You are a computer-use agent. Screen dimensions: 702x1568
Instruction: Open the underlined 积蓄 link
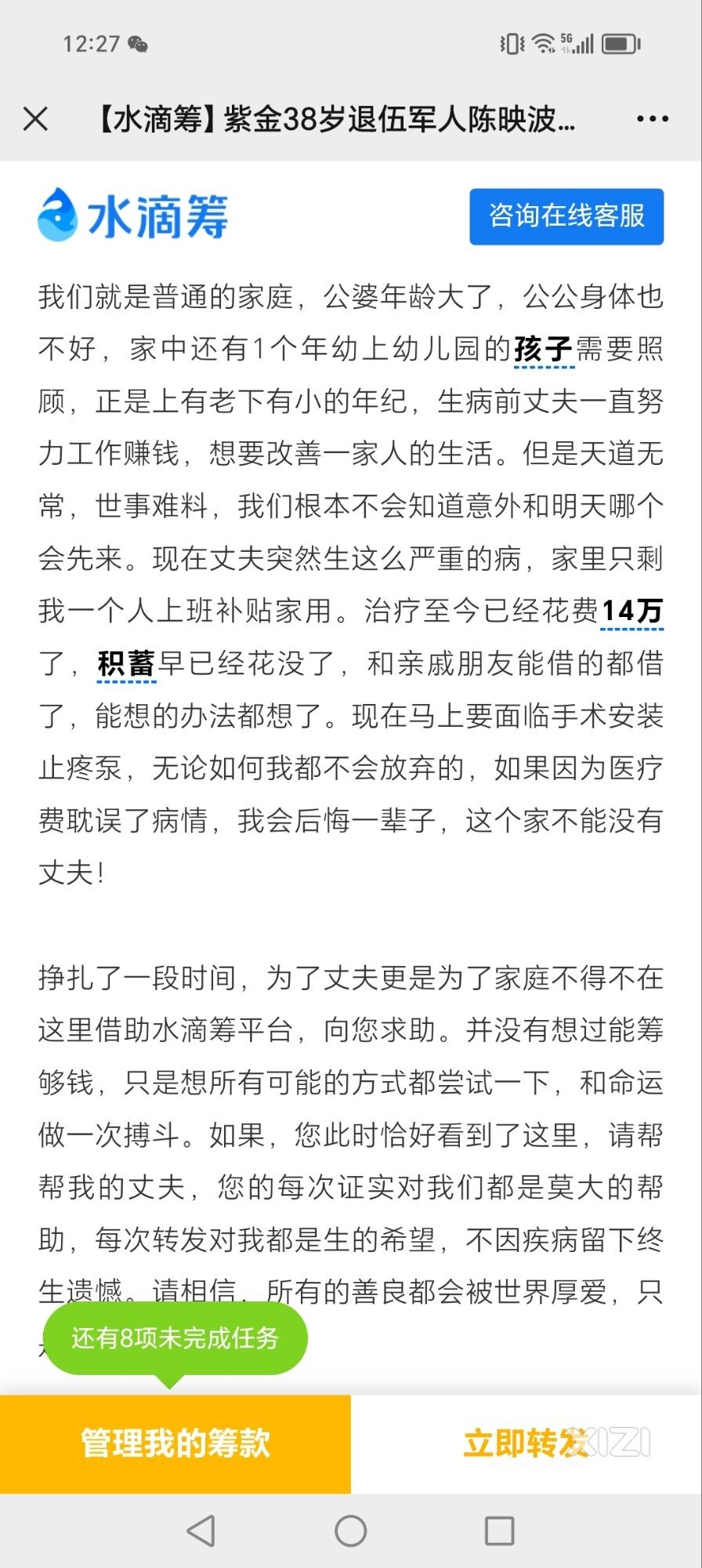tap(126, 663)
